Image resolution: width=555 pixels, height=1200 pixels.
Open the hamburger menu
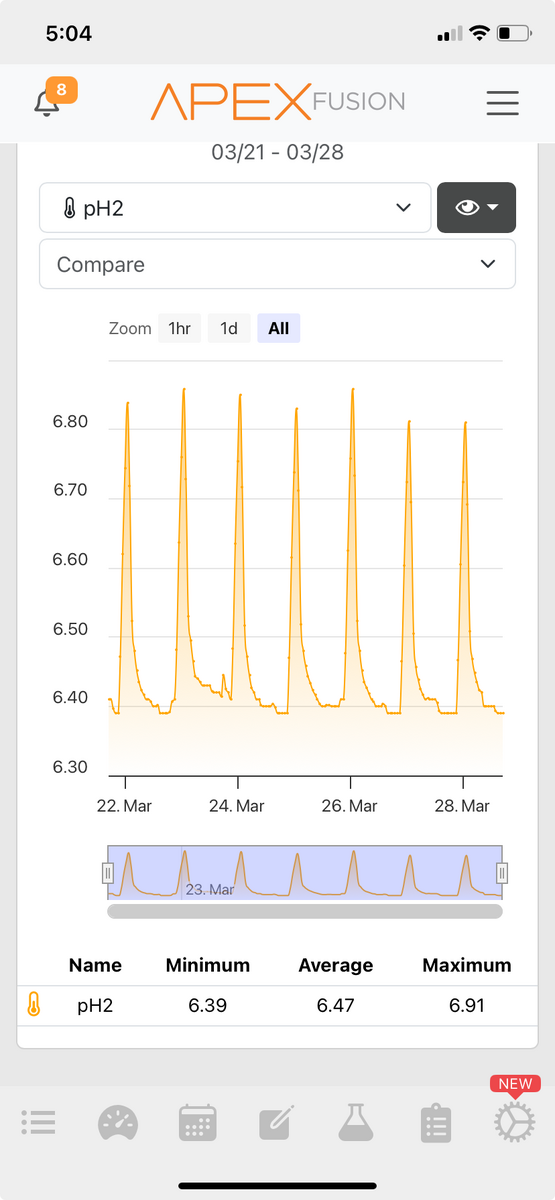click(x=502, y=102)
